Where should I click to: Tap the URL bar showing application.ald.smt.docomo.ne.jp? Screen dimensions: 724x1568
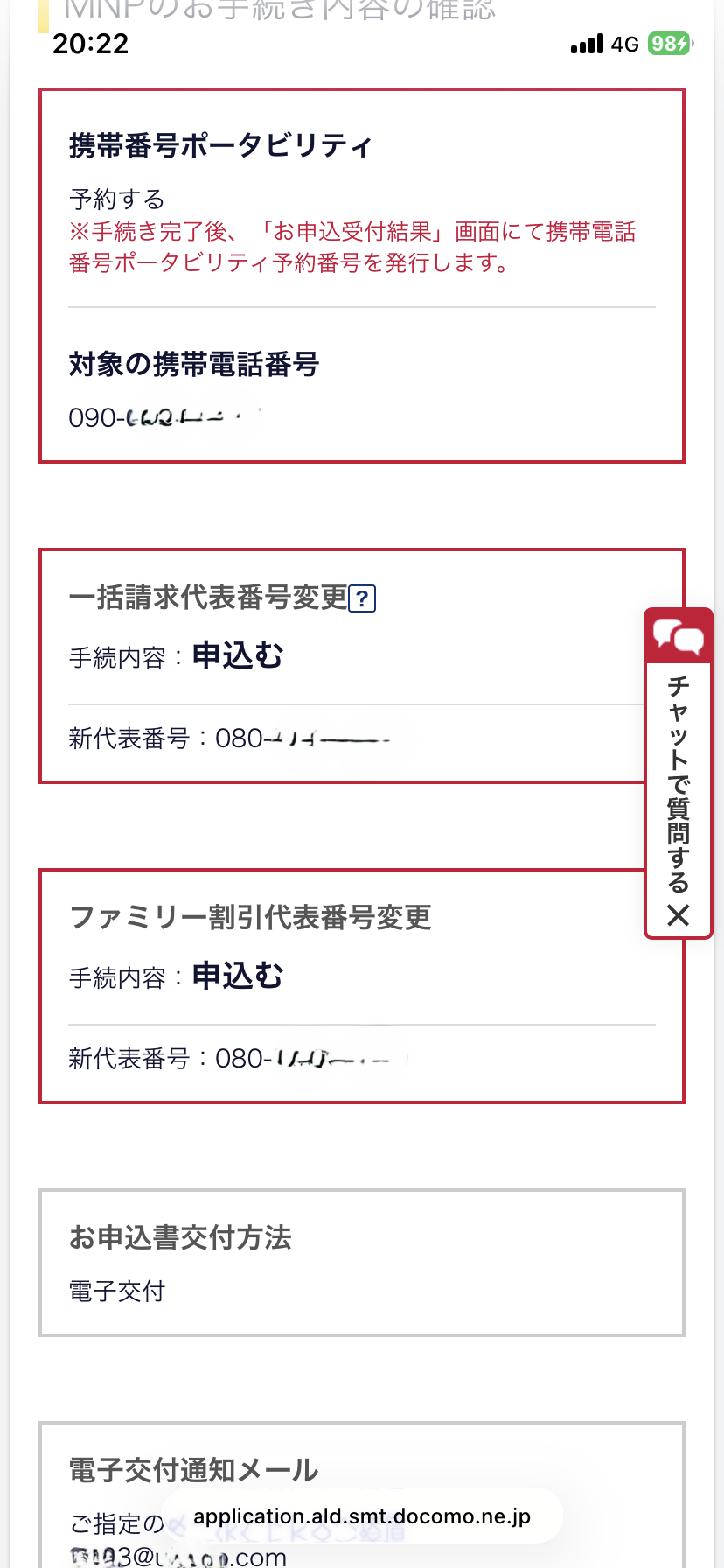pos(362,1516)
